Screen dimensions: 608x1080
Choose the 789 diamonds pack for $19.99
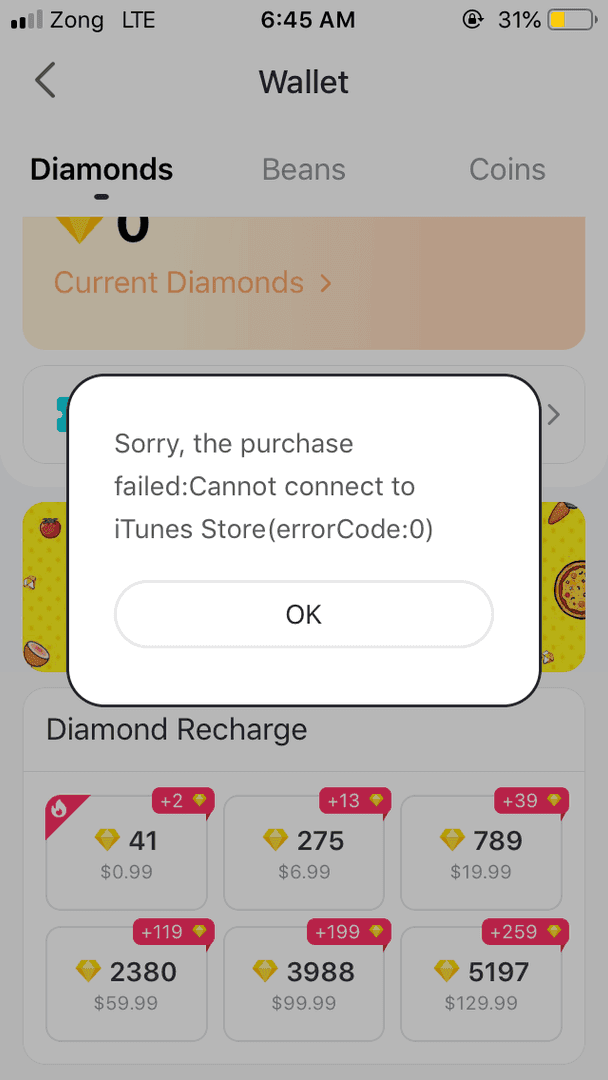(481, 853)
